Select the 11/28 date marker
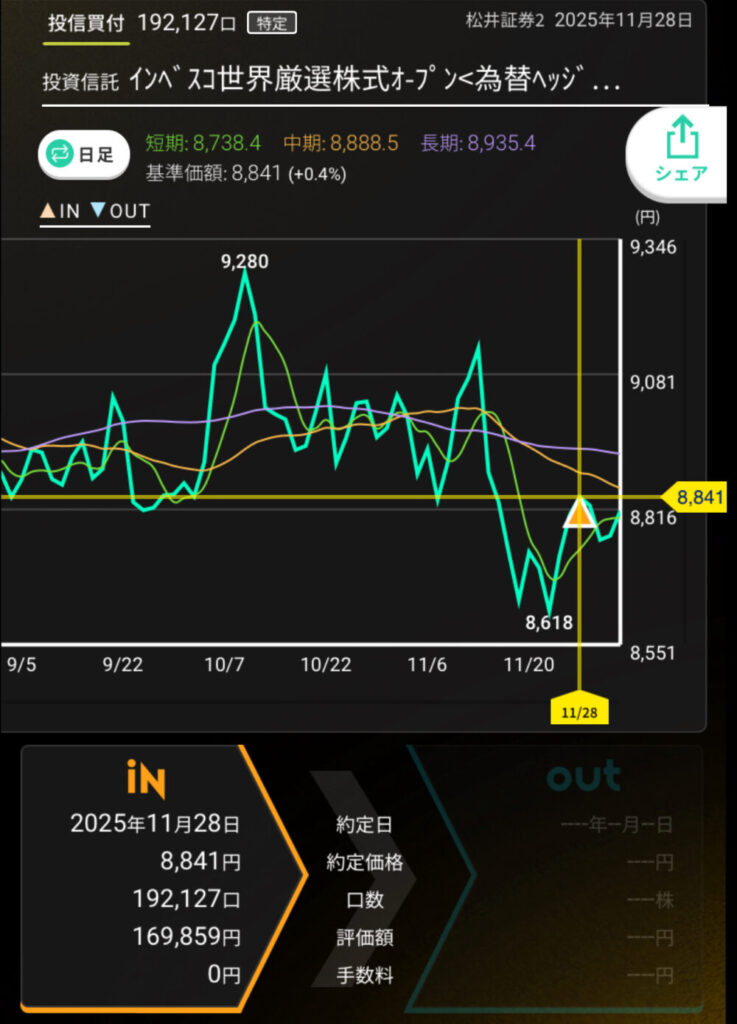Screen dimensions: 737x1024 point(579,711)
